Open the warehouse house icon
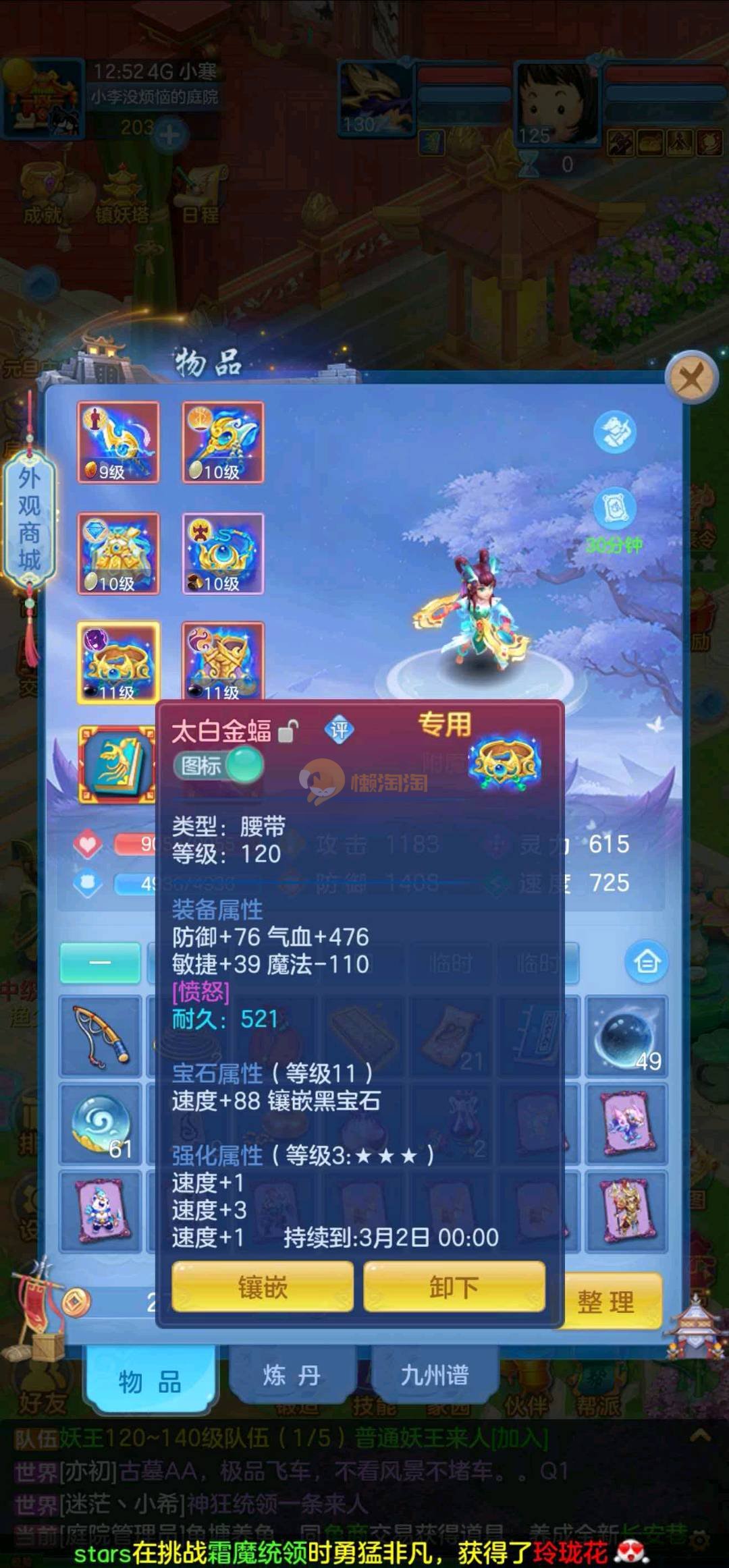 tap(647, 961)
